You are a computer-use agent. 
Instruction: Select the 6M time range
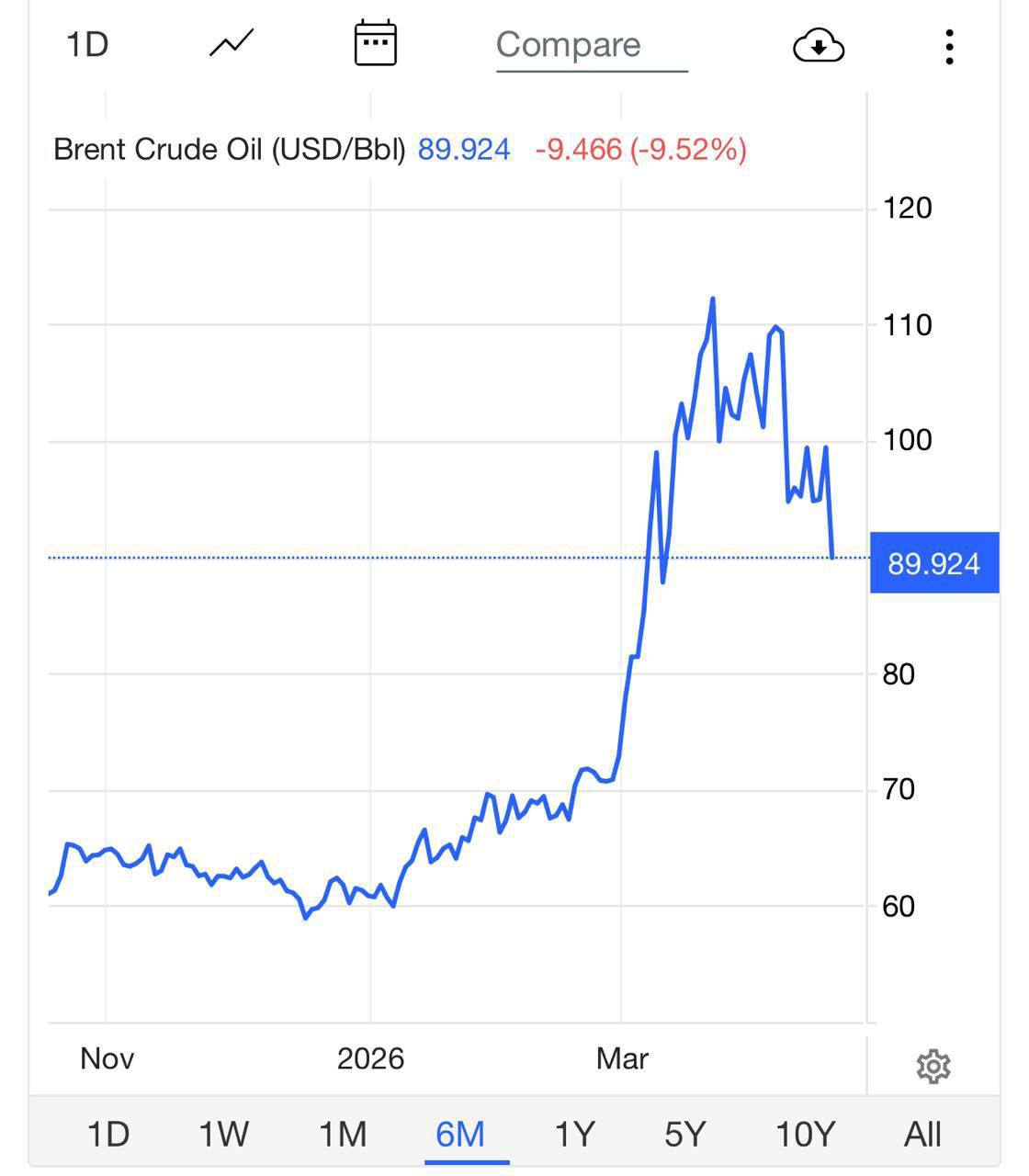point(460,1134)
